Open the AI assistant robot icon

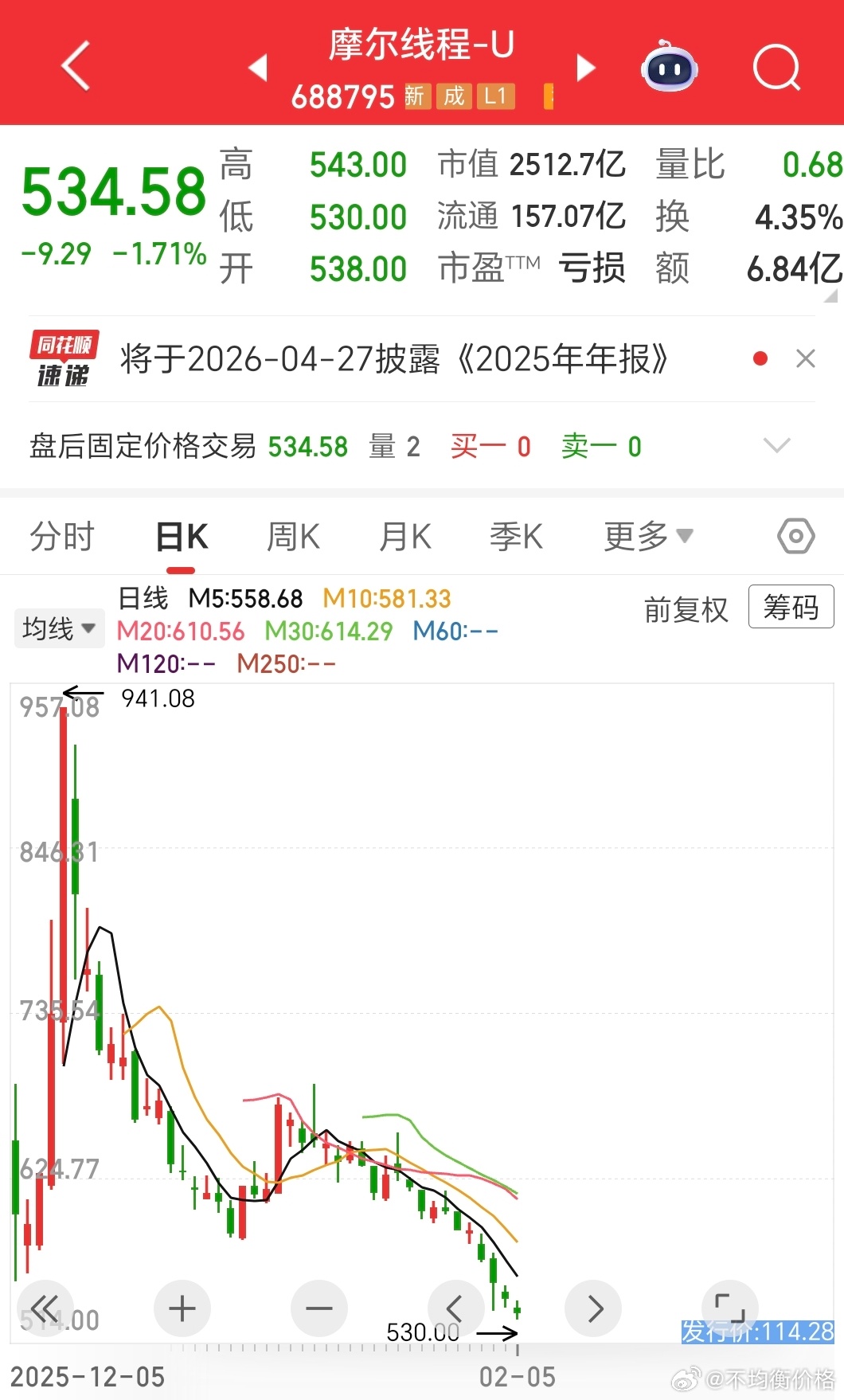[x=669, y=68]
